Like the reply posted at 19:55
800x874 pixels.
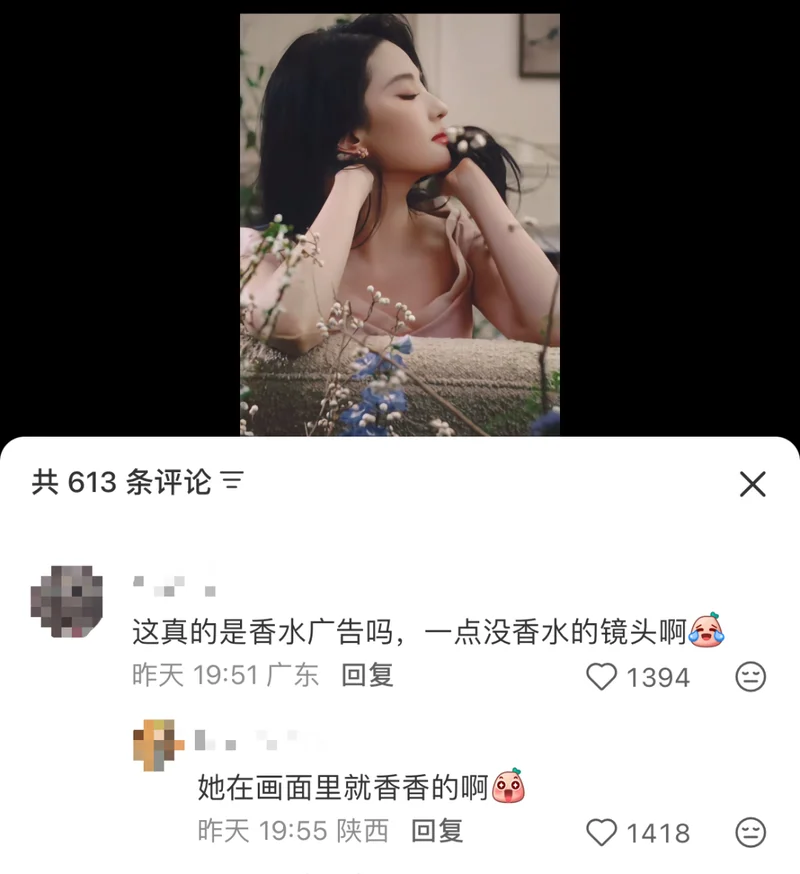tap(602, 832)
